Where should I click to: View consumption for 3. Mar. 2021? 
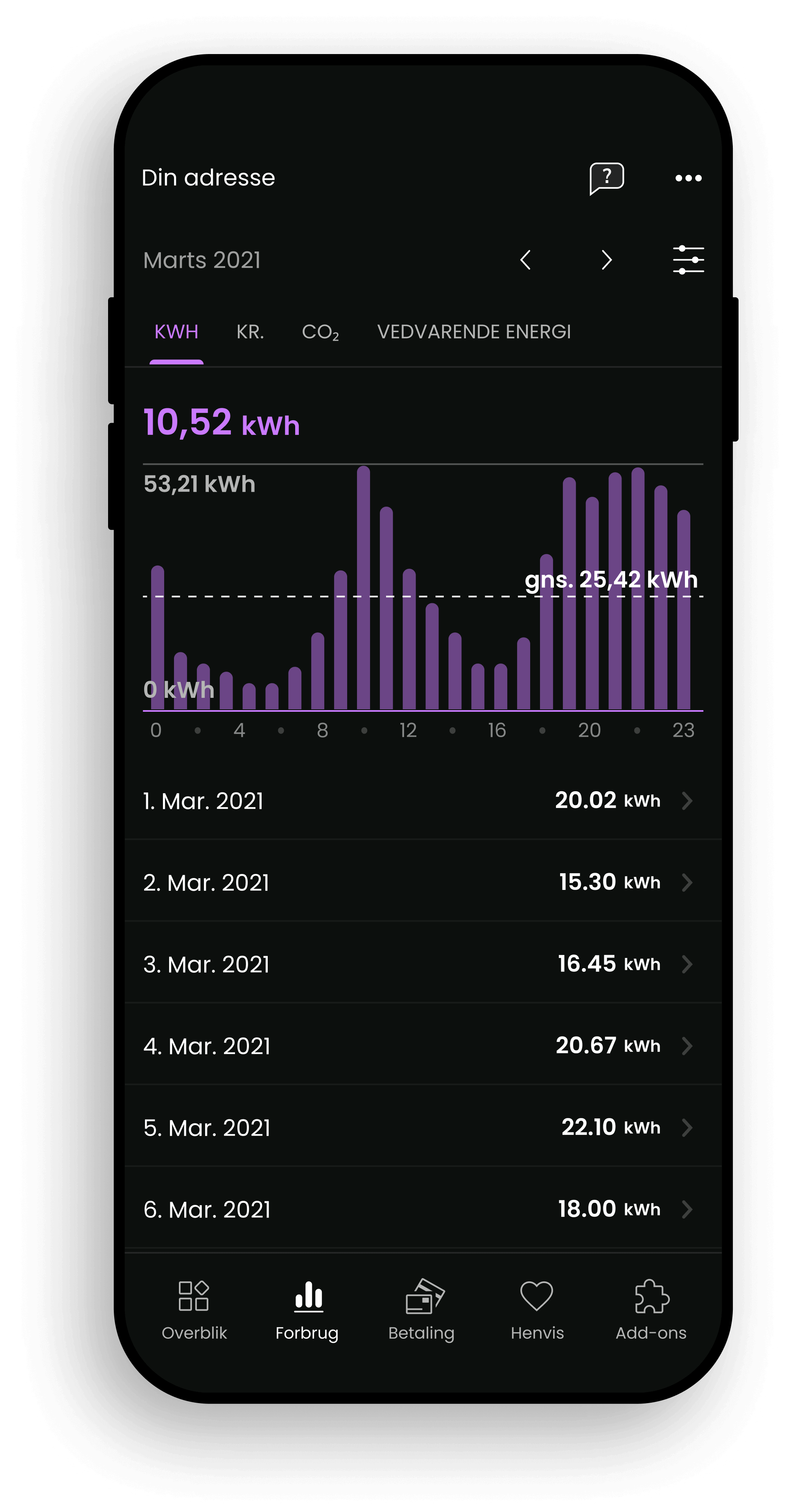(422, 964)
